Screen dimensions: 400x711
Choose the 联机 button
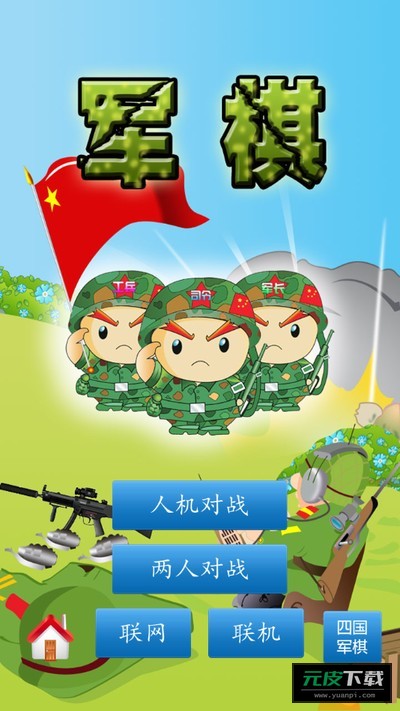(x=256, y=633)
